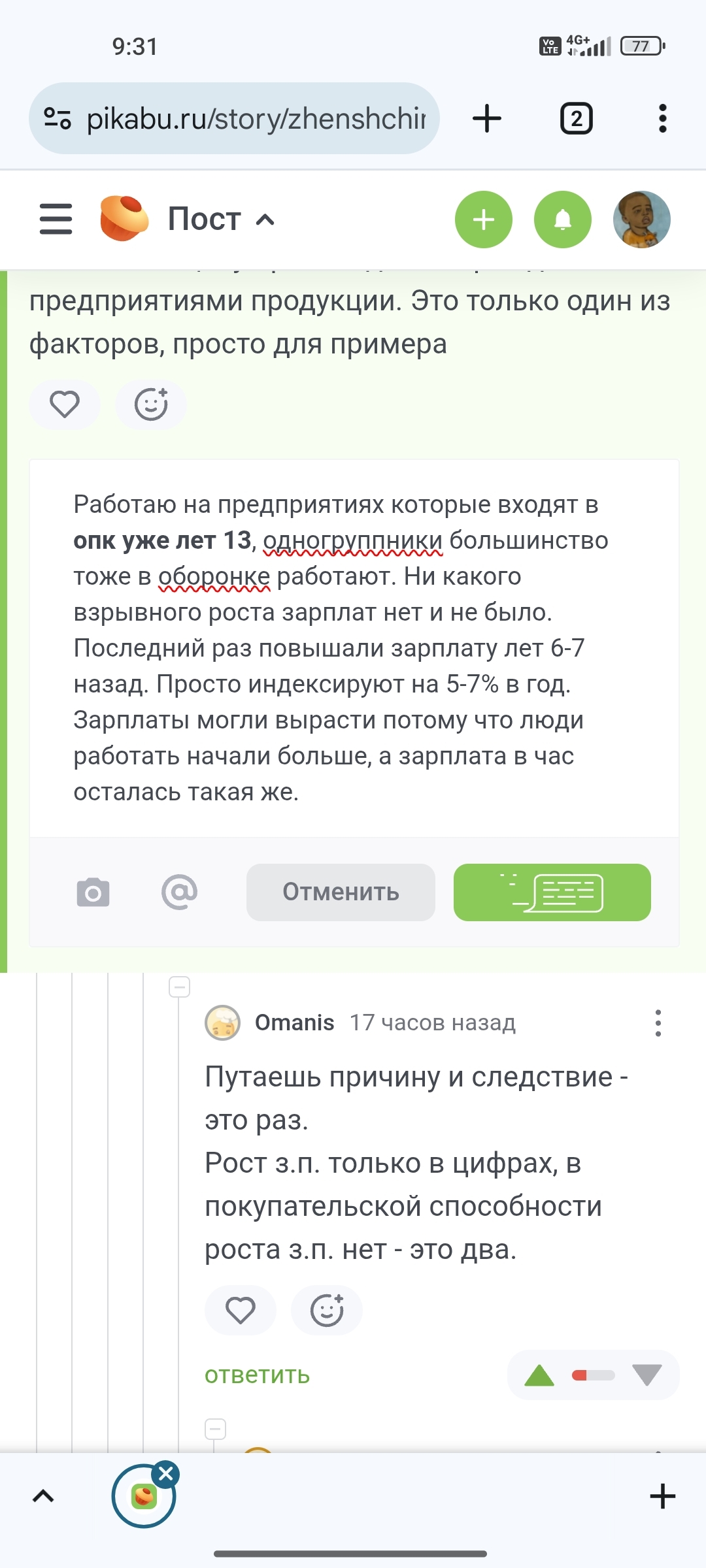Open Omanis user profile
Viewport: 706px width, 1568px height.
coord(294,1022)
